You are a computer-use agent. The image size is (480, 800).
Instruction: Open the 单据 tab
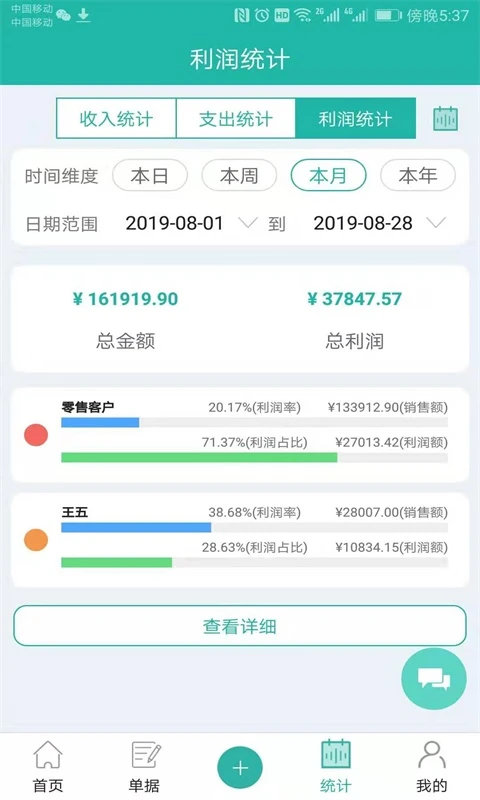click(144, 767)
